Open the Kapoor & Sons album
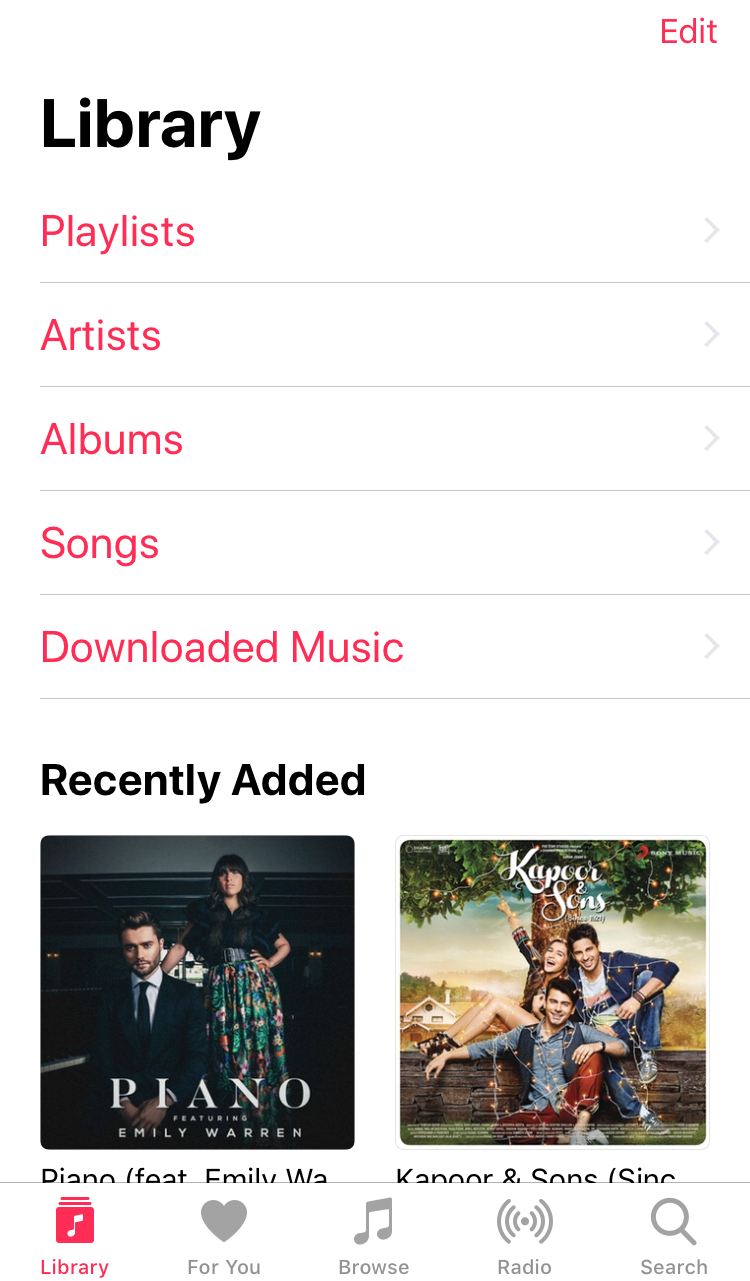Screen dimensions: 750x1281 [552, 992]
